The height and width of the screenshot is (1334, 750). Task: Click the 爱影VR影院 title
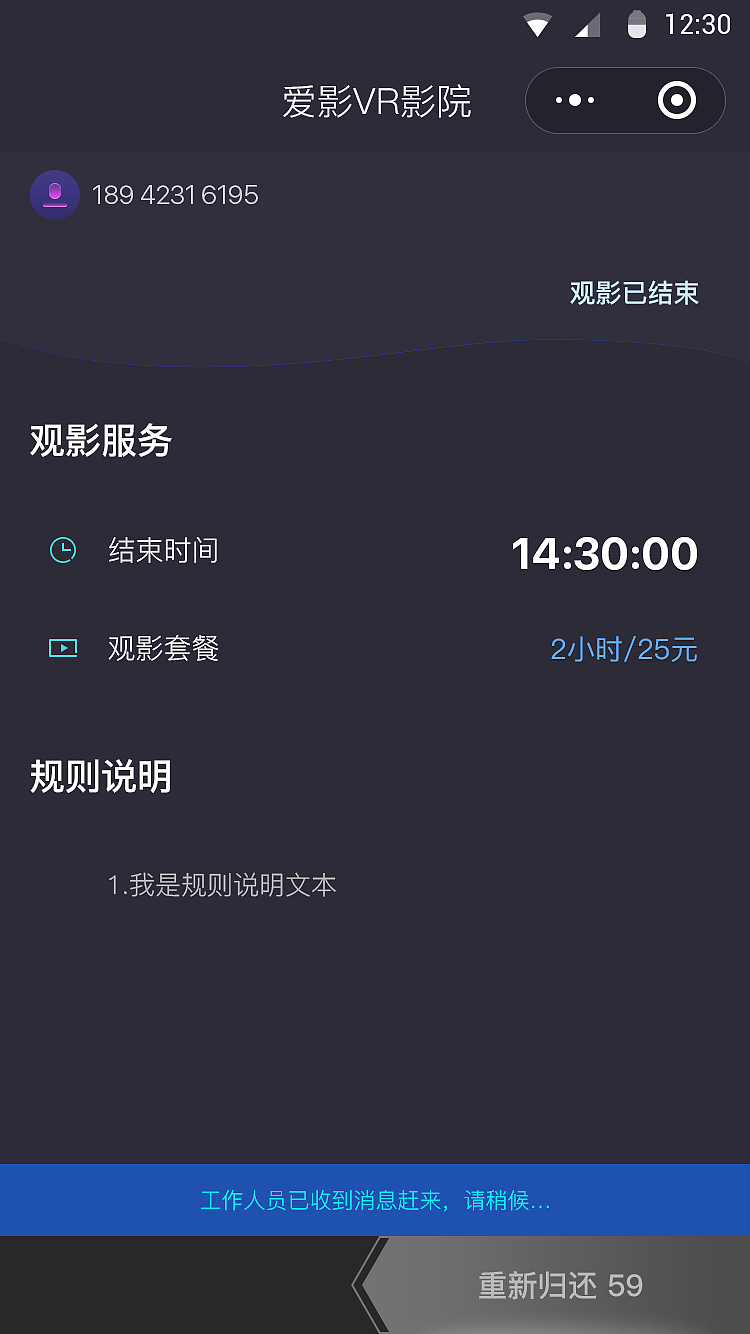click(x=377, y=100)
